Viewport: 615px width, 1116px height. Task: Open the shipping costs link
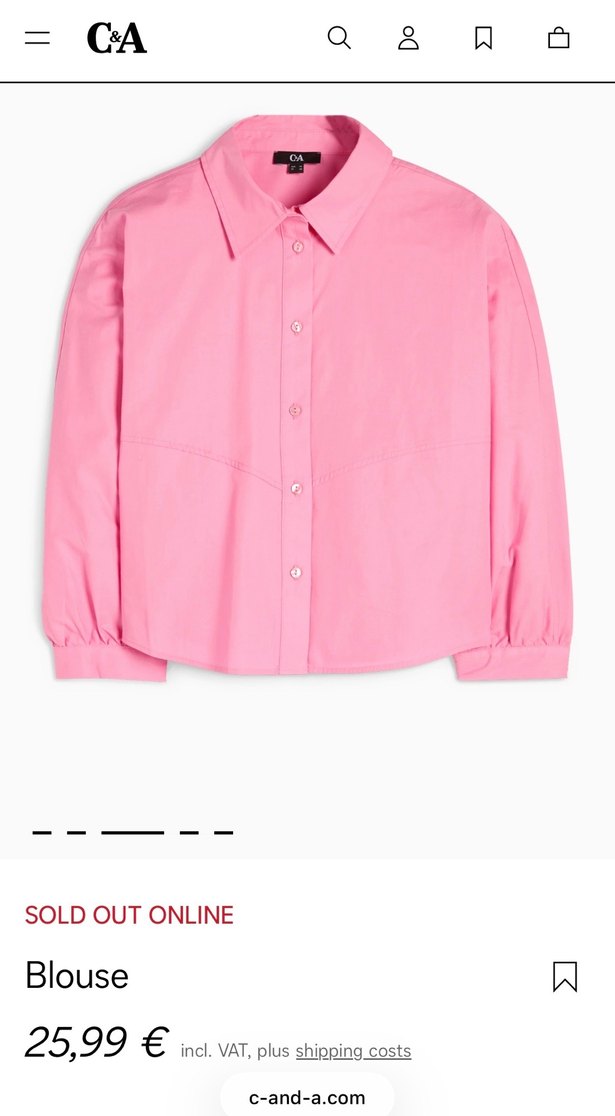tap(353, 1051)
